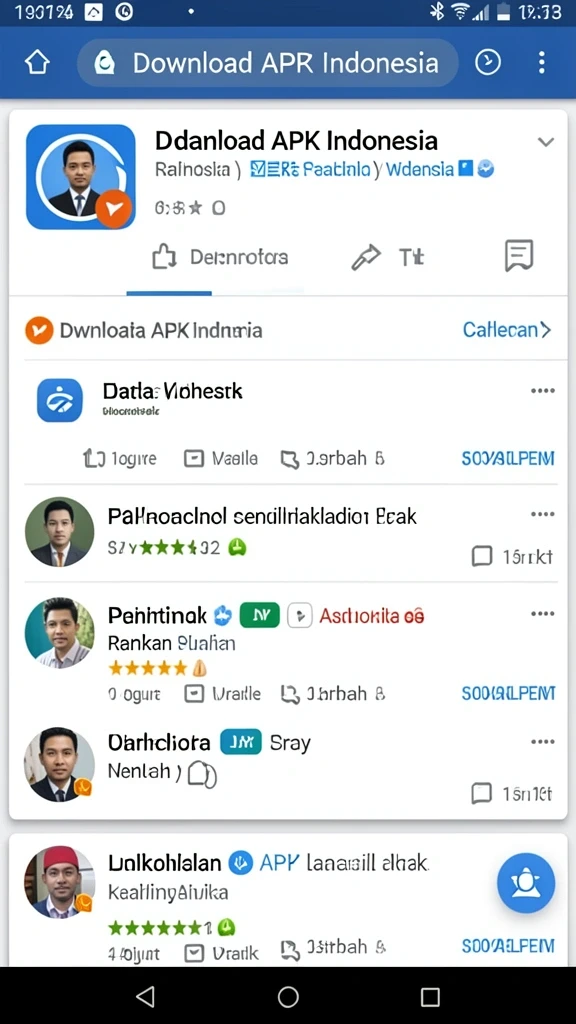Open the three-dot overflow menu in the top bar
The height and width of the screenshot is (1024, 576).
tap(541, 63)
